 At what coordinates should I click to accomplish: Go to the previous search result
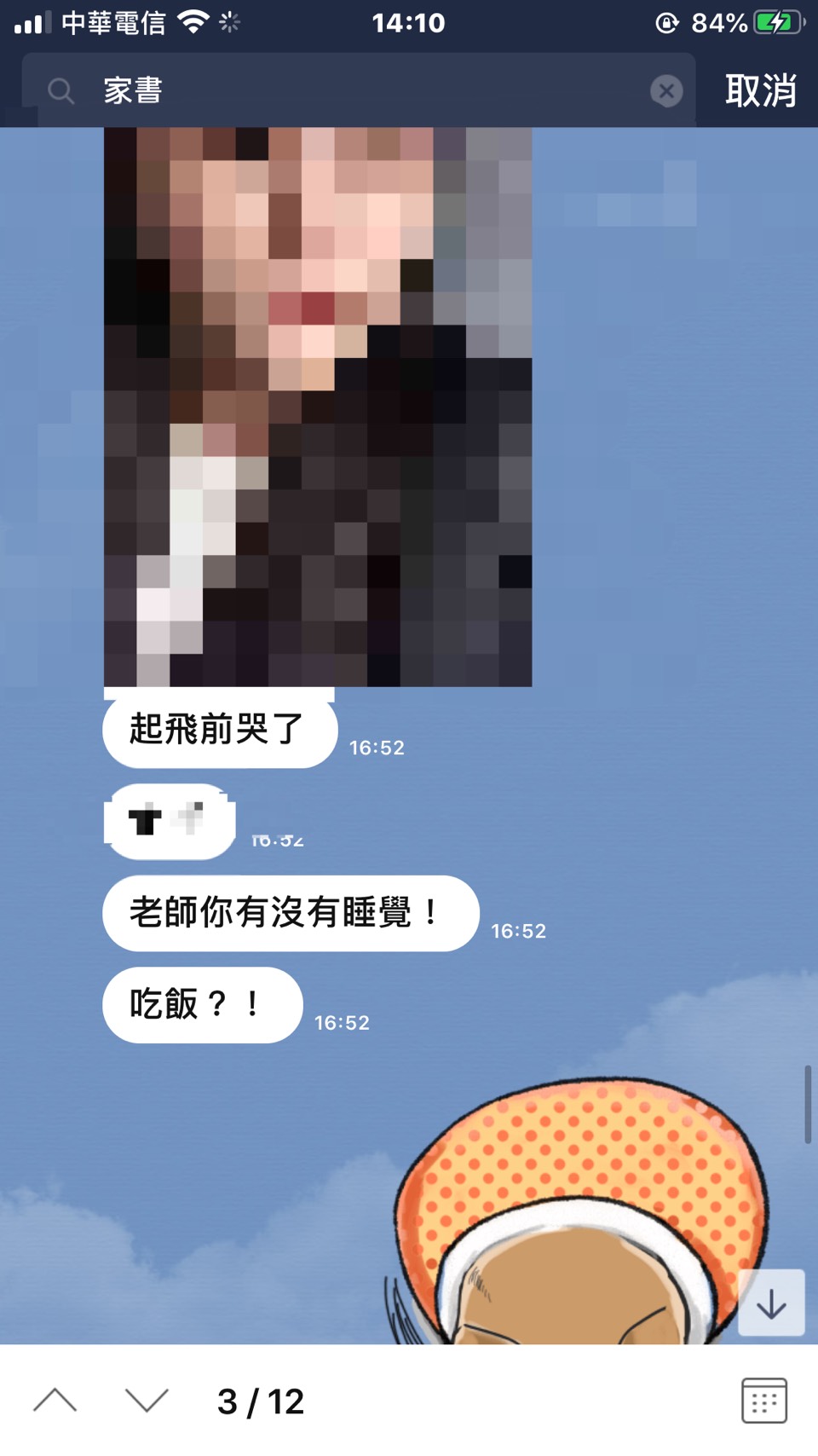point(55,1400)
